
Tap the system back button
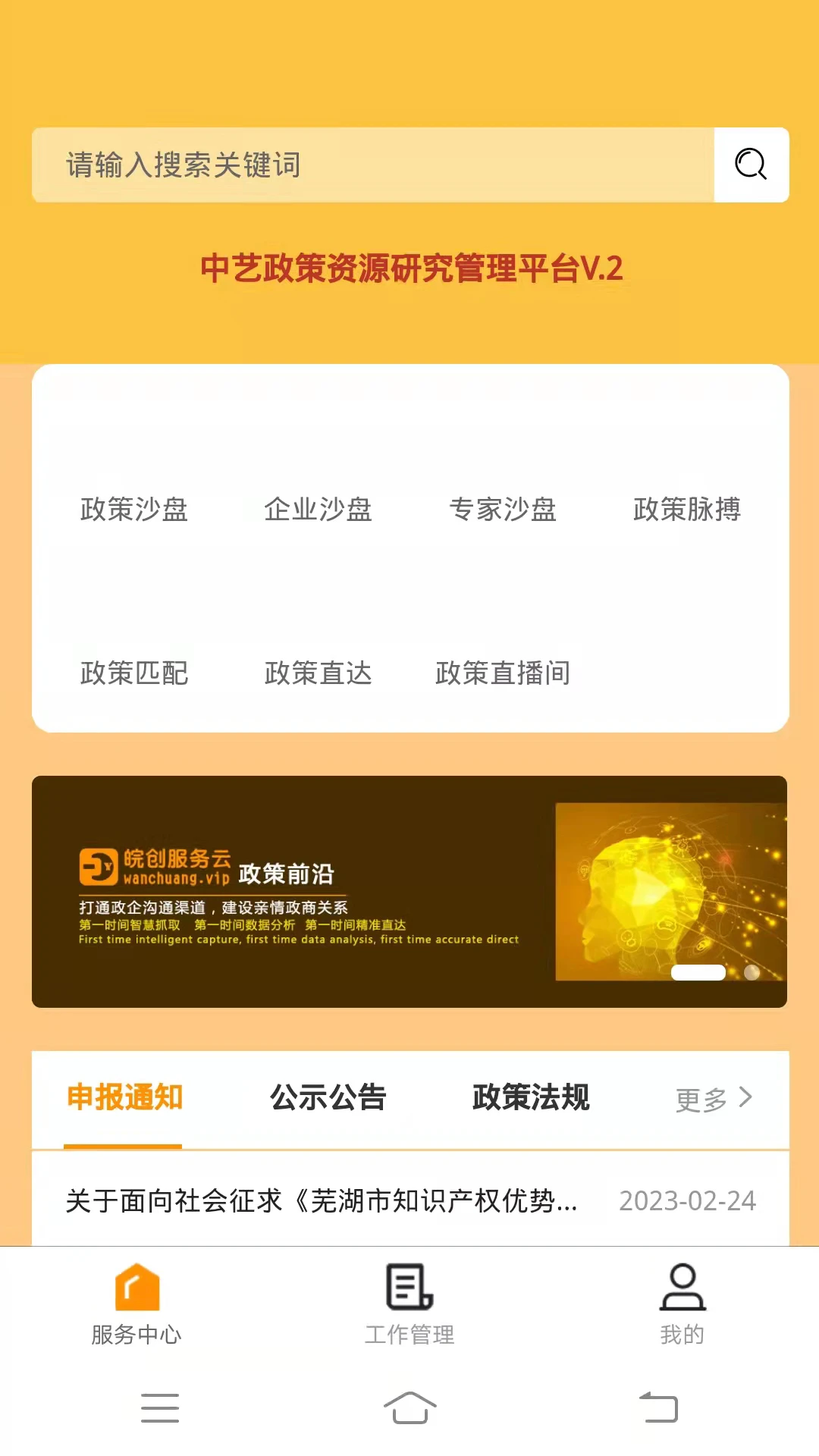pos(658,1407)
